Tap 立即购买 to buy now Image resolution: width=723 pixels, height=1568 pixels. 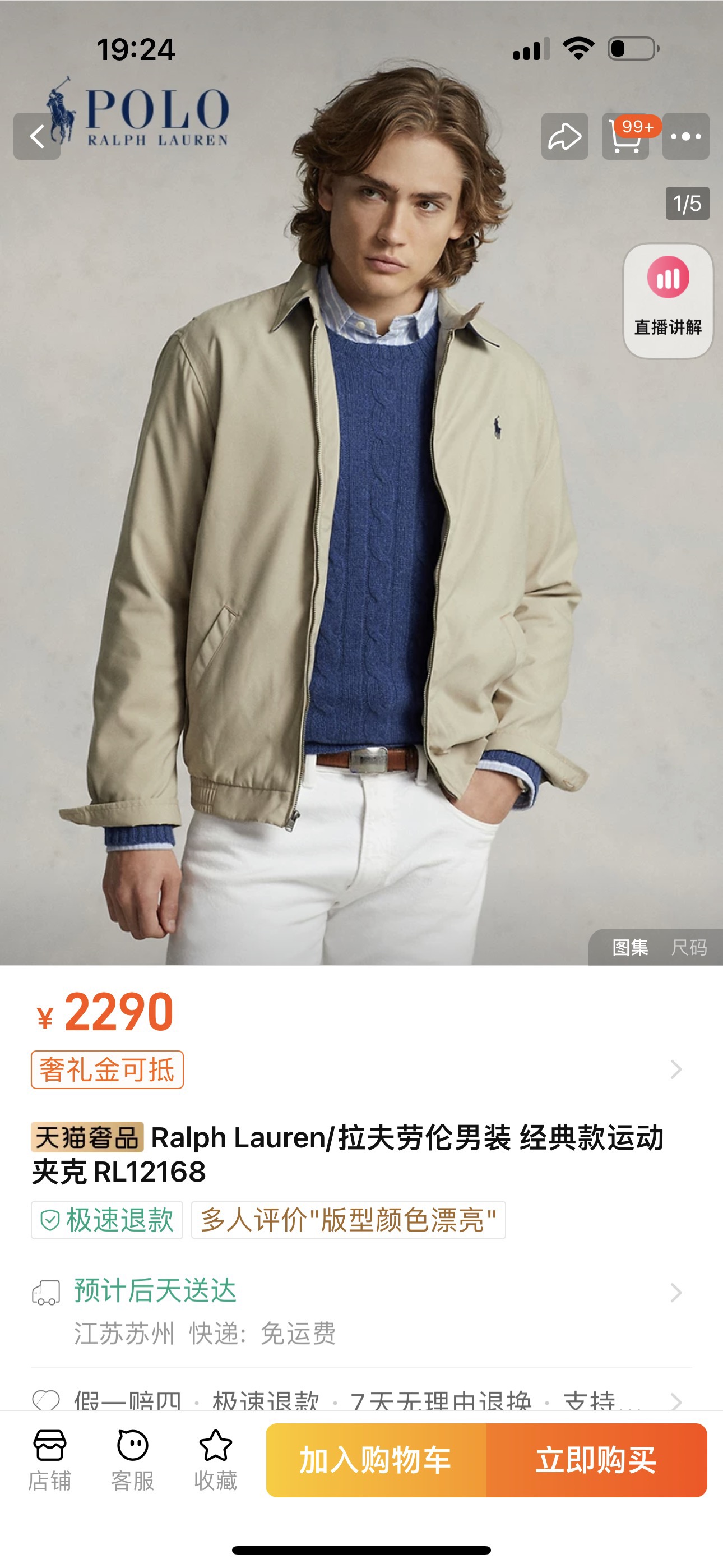click(x=596, y=1460)
